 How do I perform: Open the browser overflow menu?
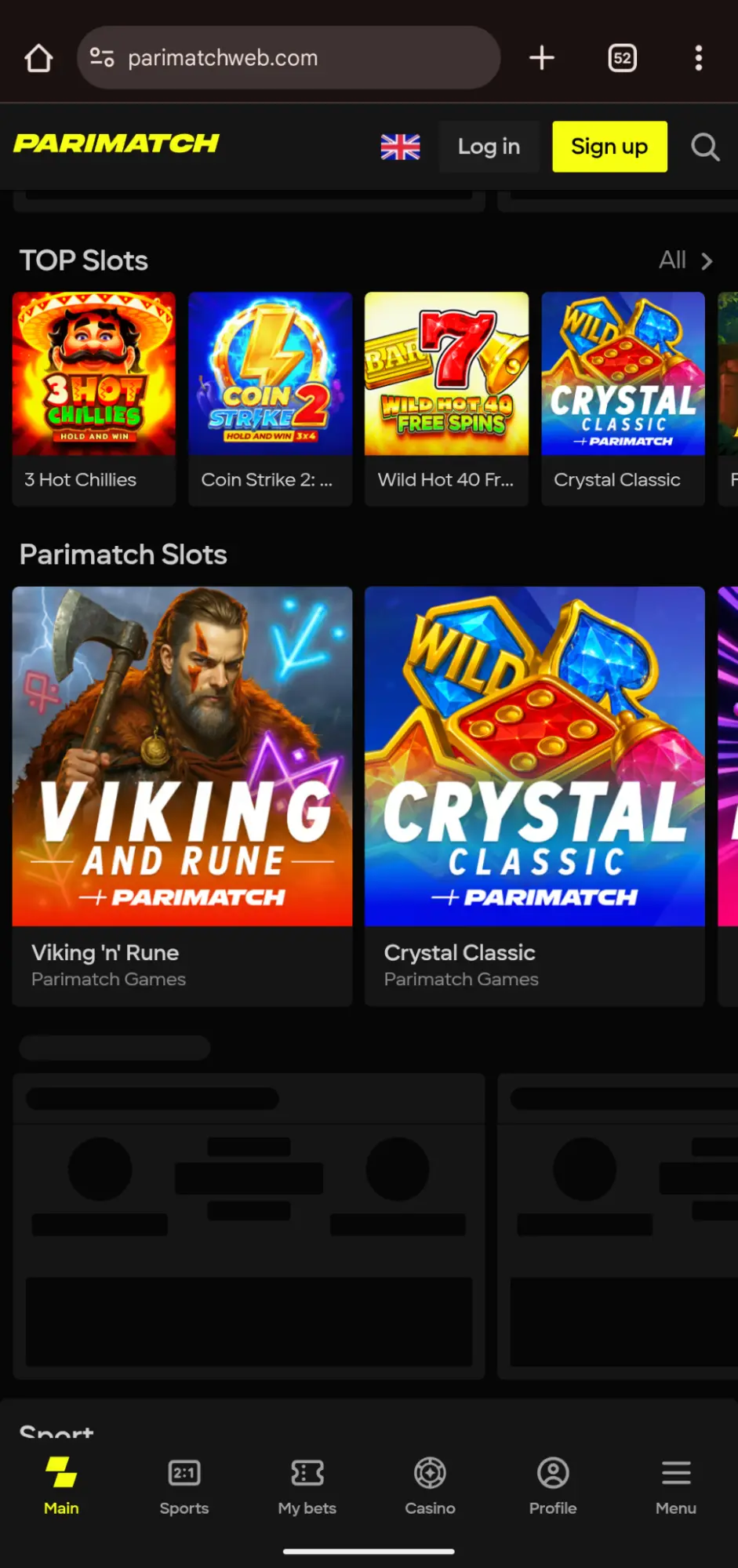(x=698, y=58)
